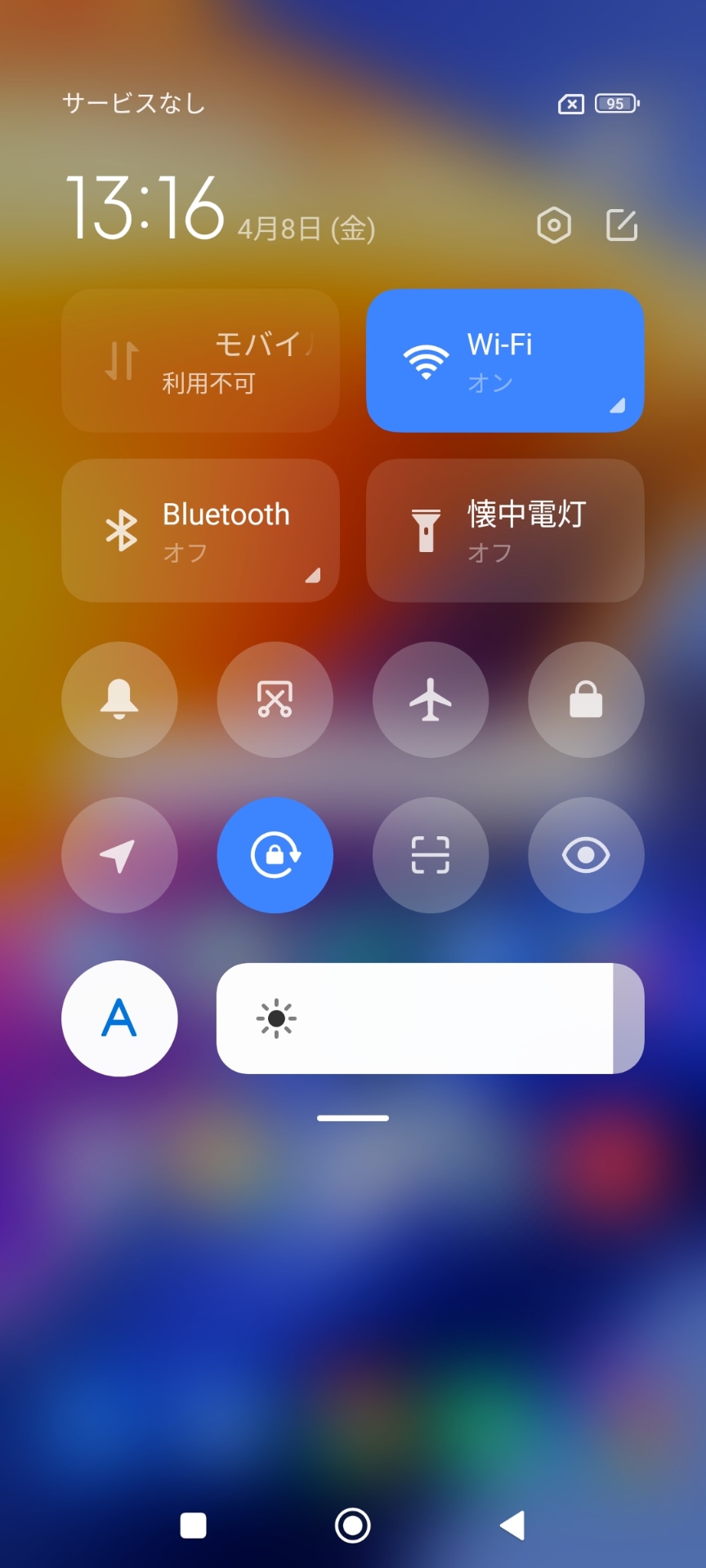
Task: Take a screenshot with the scissors icon
Action: tap(275, 699)
